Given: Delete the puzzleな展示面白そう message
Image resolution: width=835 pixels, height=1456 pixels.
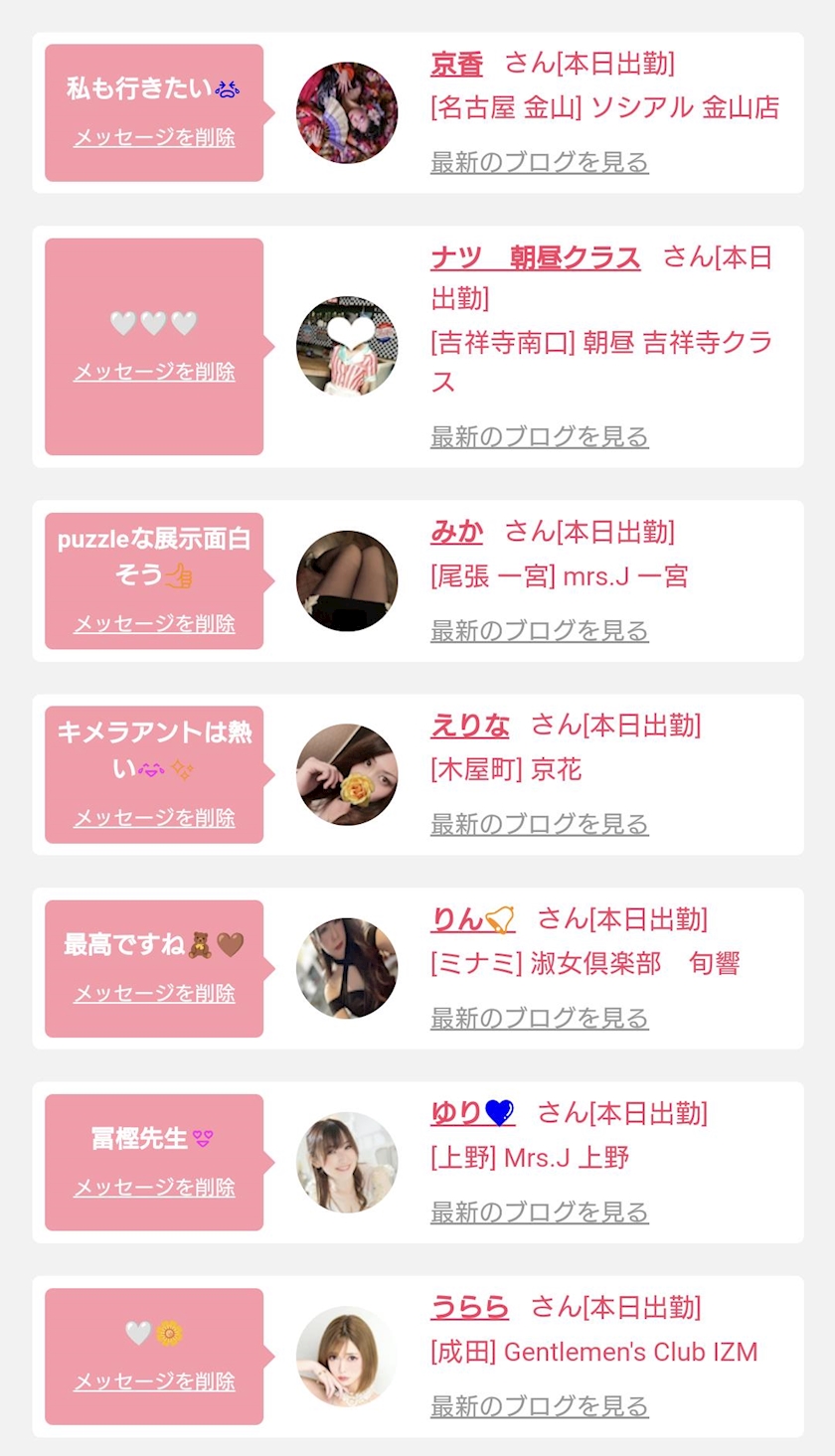Looking at the screenshot, I should pos(154,624).
